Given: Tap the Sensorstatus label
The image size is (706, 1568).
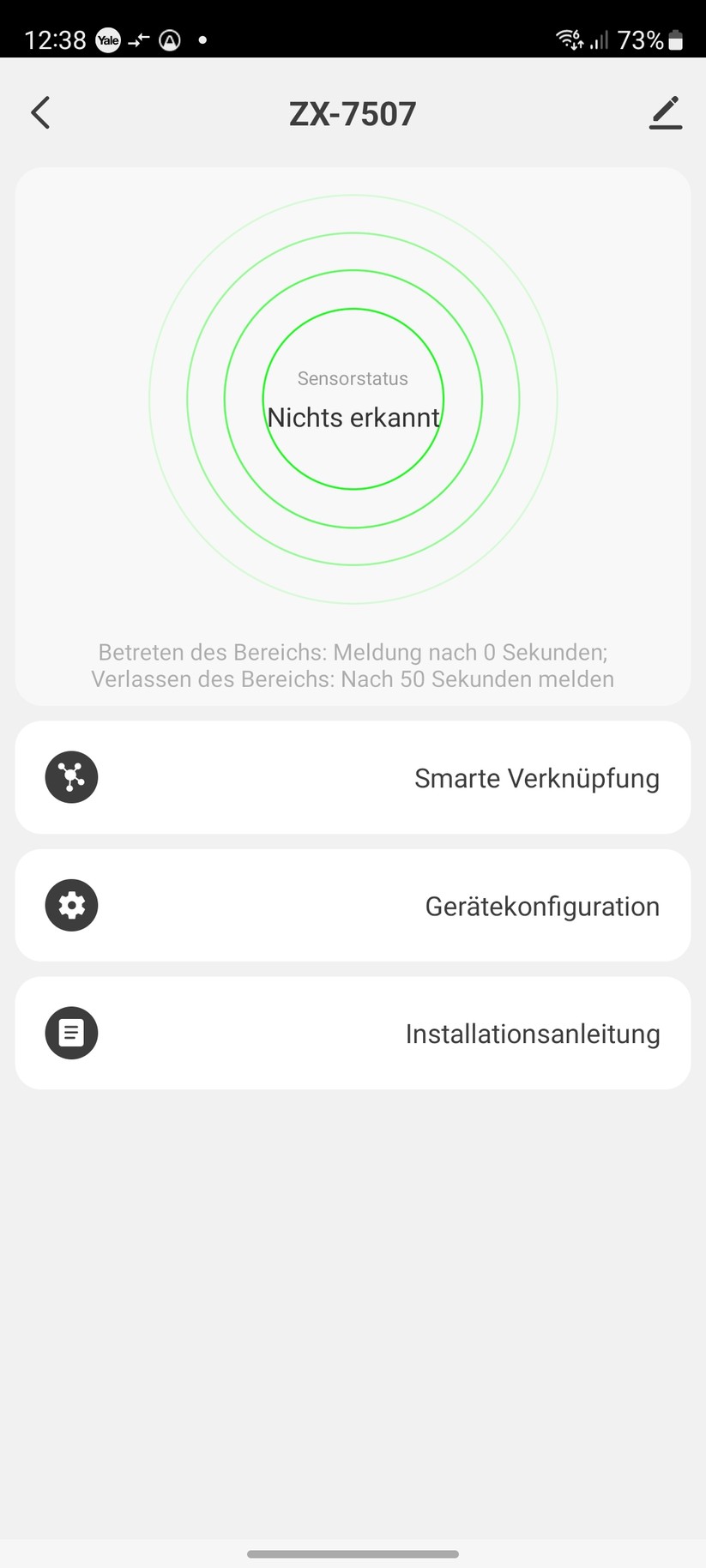Looking at the screenshot, I should click(353, 378).
